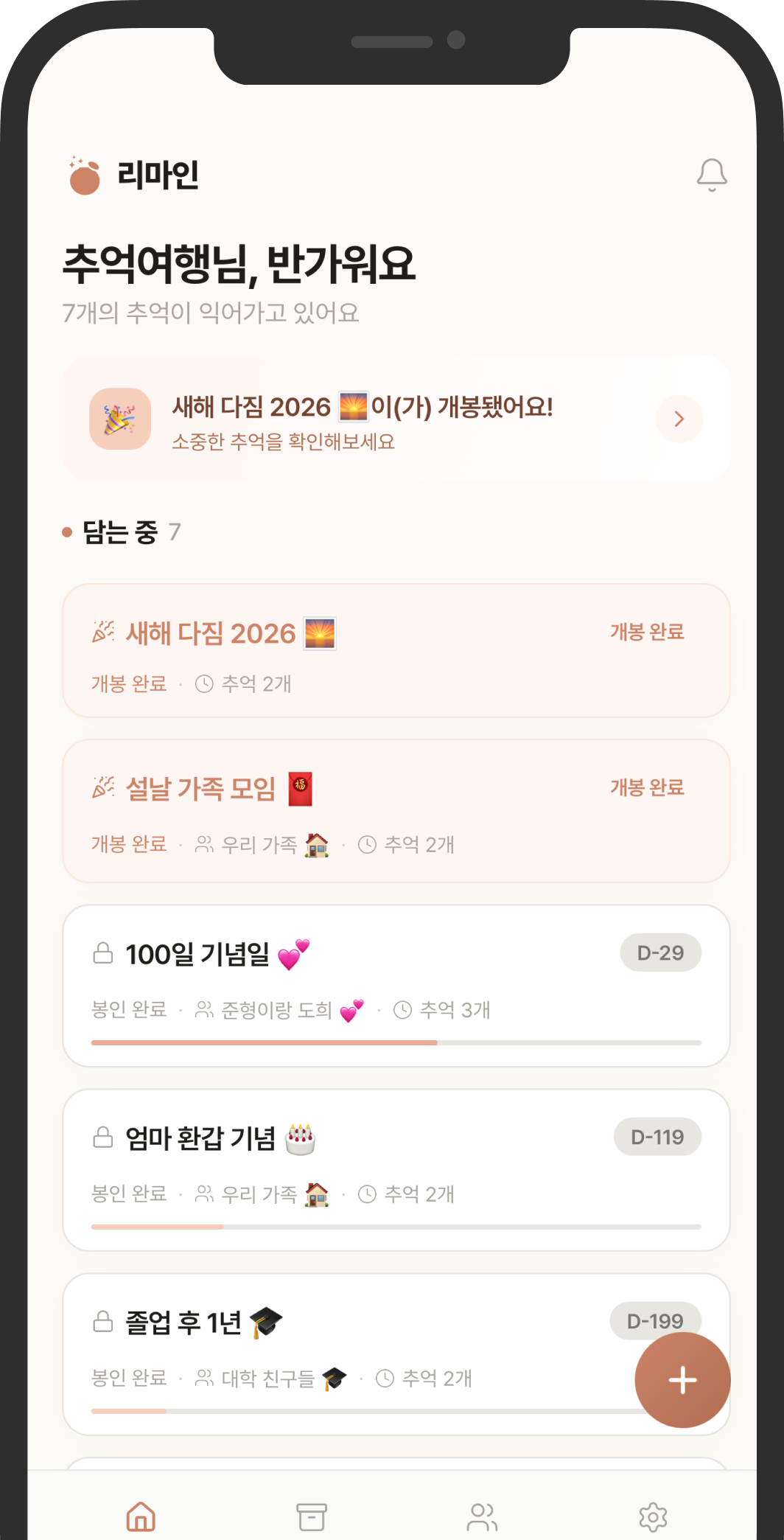Click the party popper icon in the banner
This screenshot has height=1540, width=784.
click(119, 419)
